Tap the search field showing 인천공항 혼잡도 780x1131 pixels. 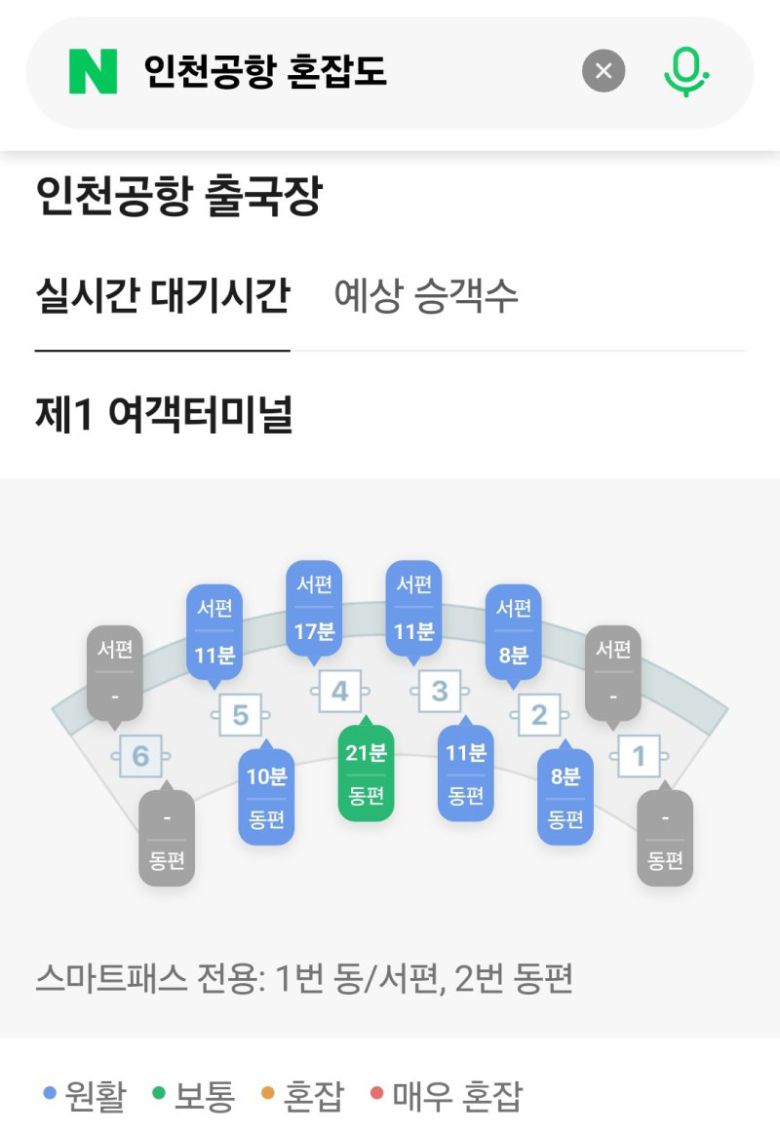point(340,72)
